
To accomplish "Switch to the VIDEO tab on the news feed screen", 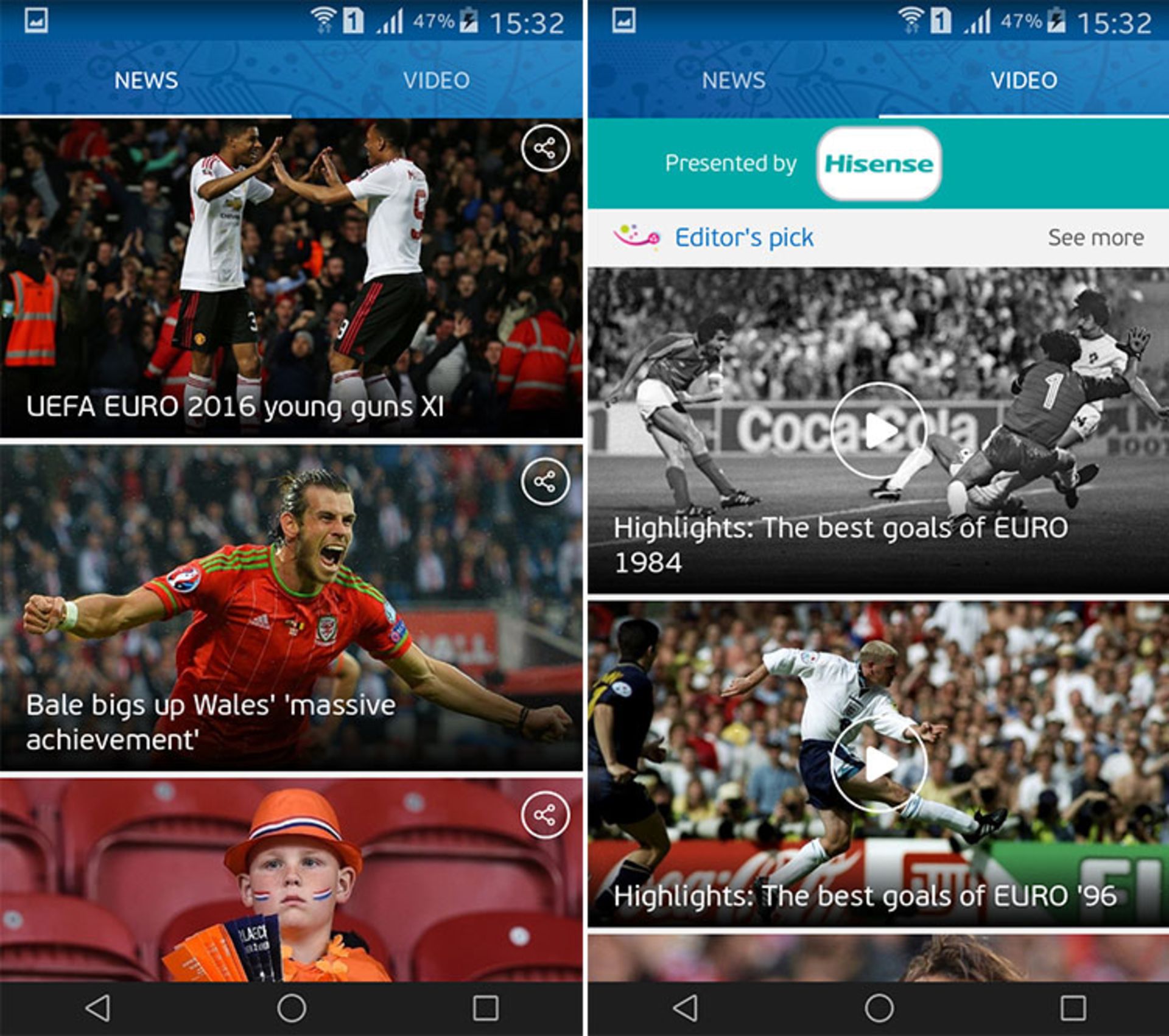I will click(x=437, y=80).
